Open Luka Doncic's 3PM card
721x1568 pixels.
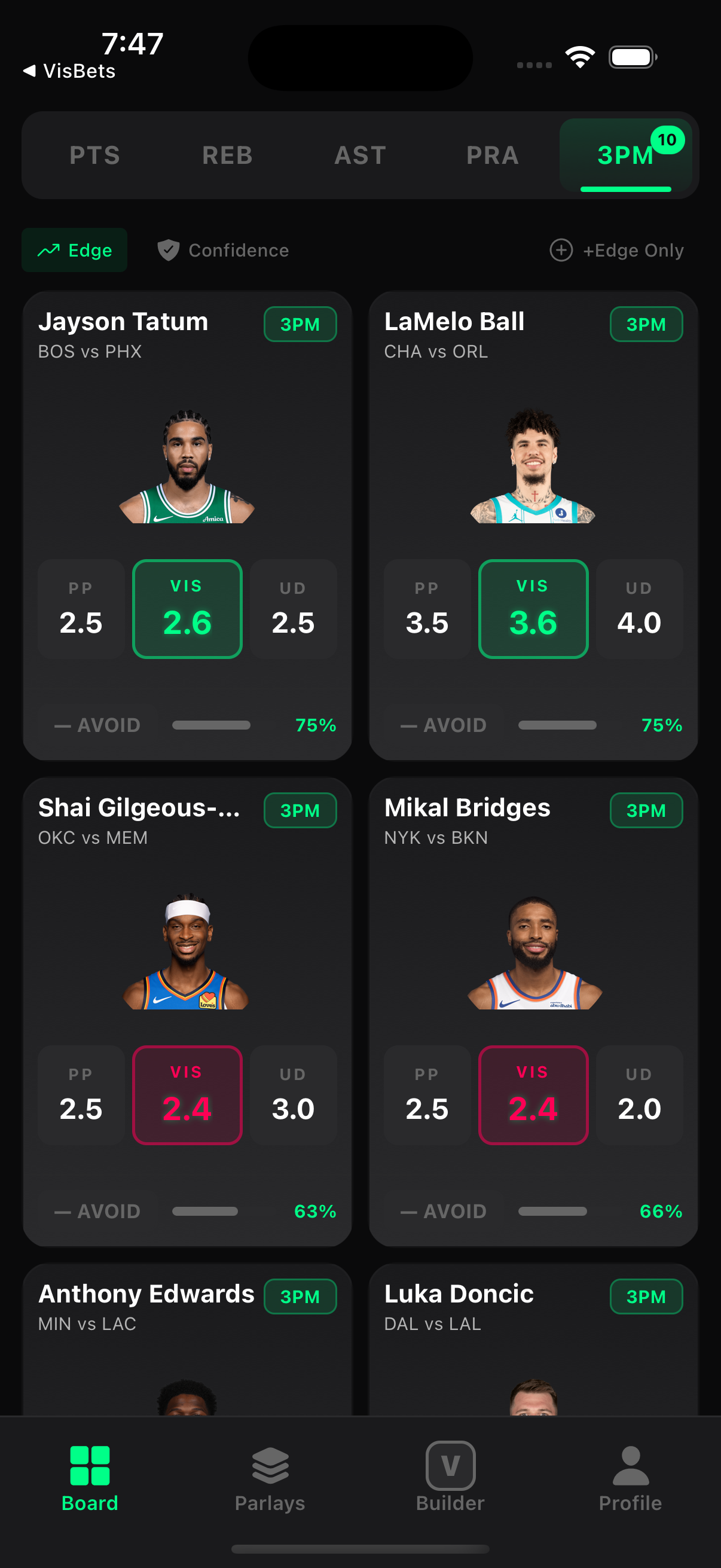coord(533,1339)
